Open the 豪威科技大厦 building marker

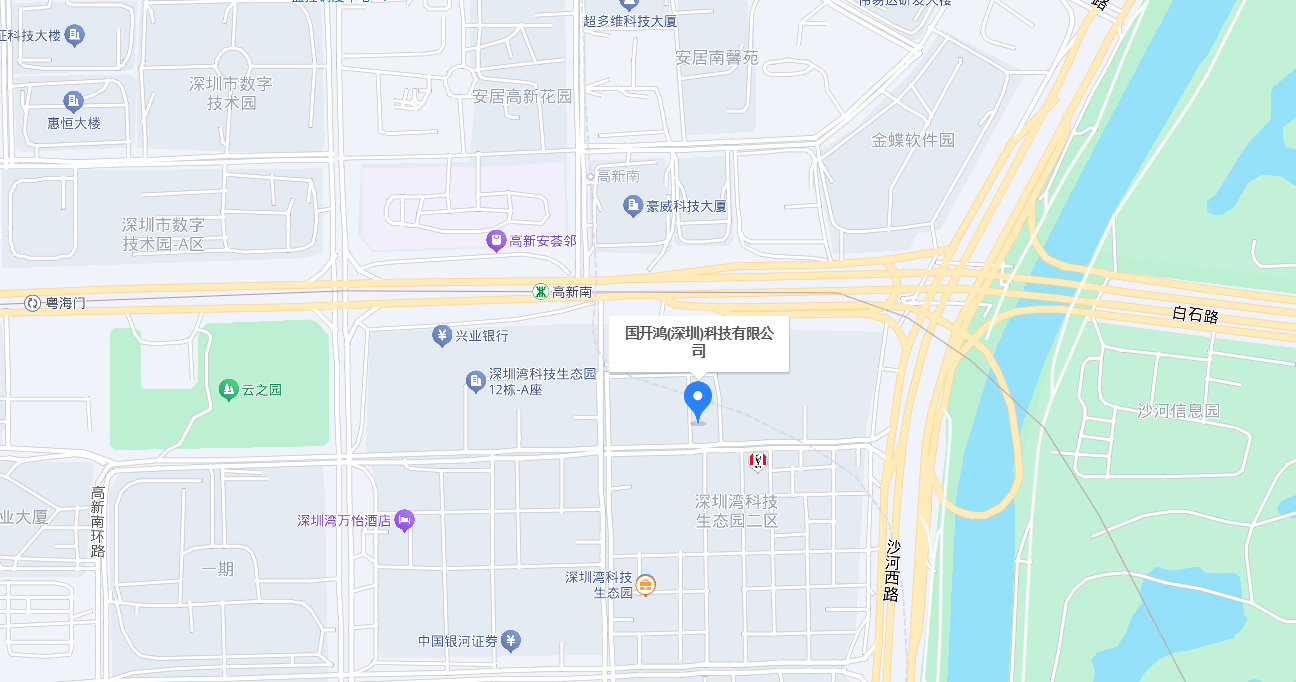[632, 206]
